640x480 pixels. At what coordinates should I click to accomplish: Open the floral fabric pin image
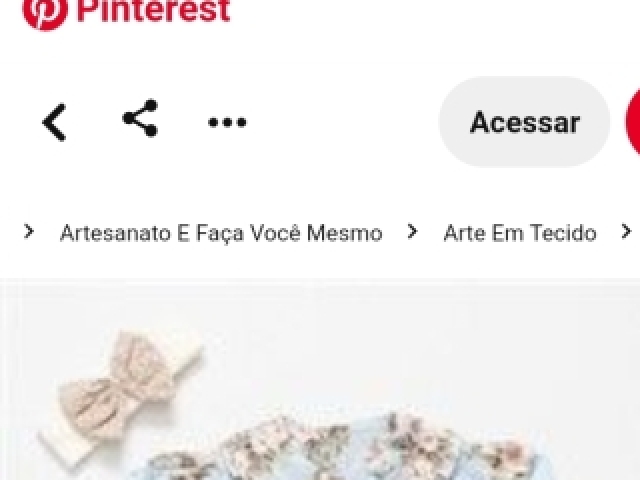(320, 400)
